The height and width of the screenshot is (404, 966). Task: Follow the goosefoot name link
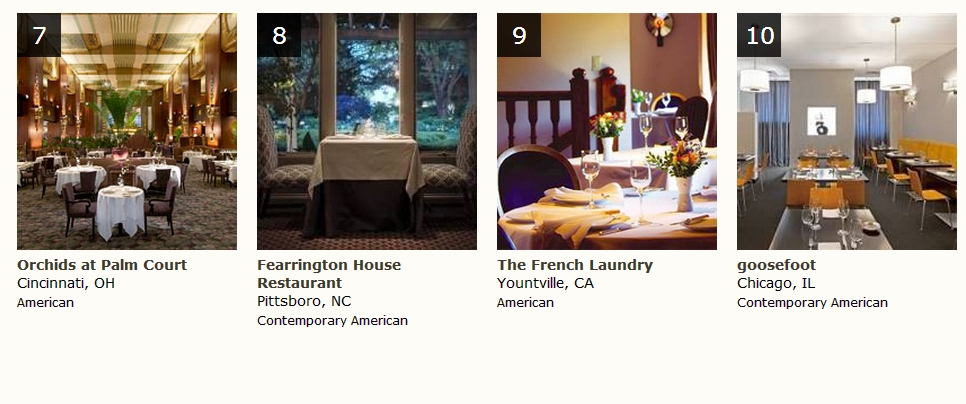[x=776, y=265]
